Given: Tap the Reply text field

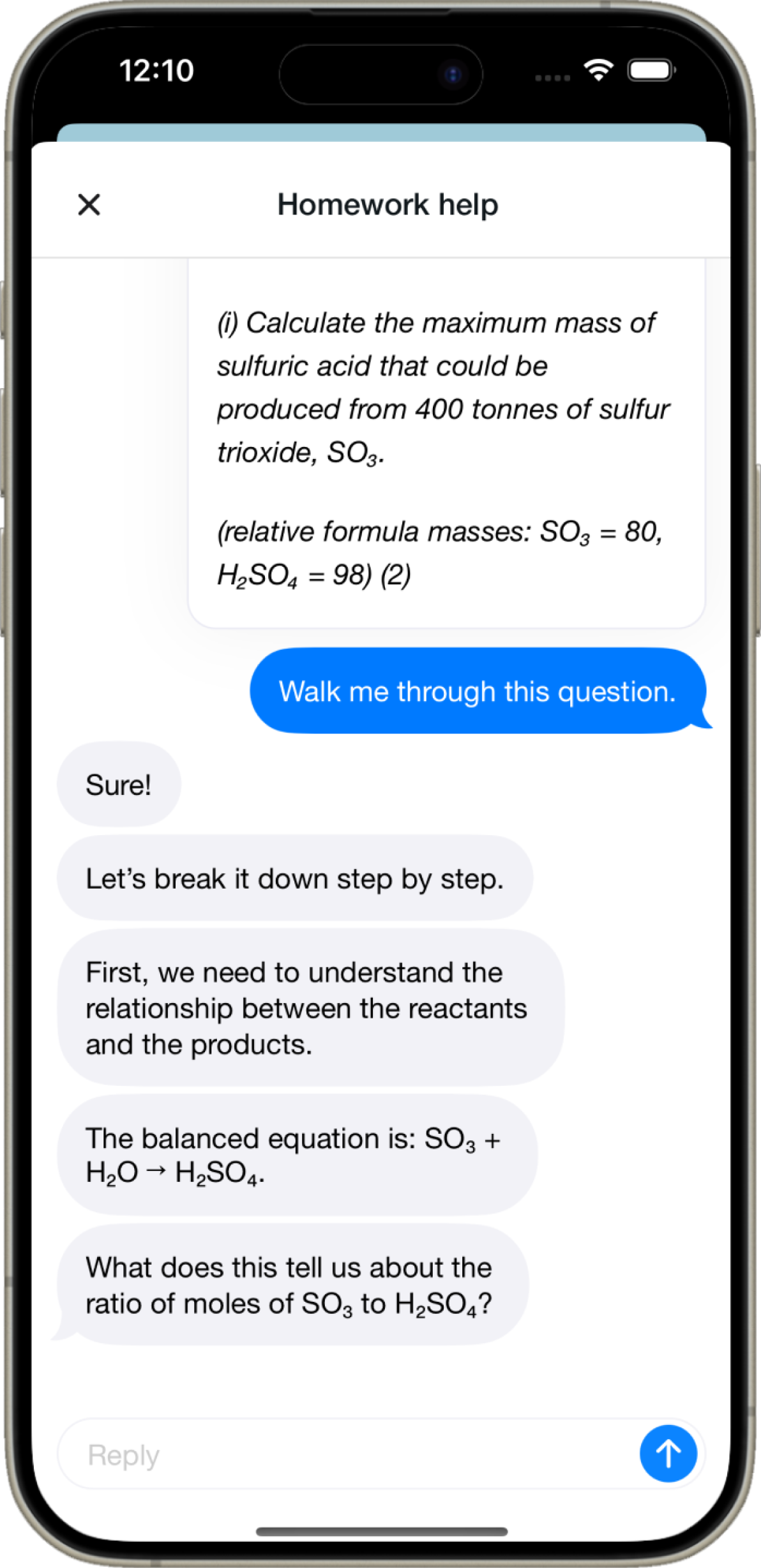Looking at the screenshot, I should 345,1455.
